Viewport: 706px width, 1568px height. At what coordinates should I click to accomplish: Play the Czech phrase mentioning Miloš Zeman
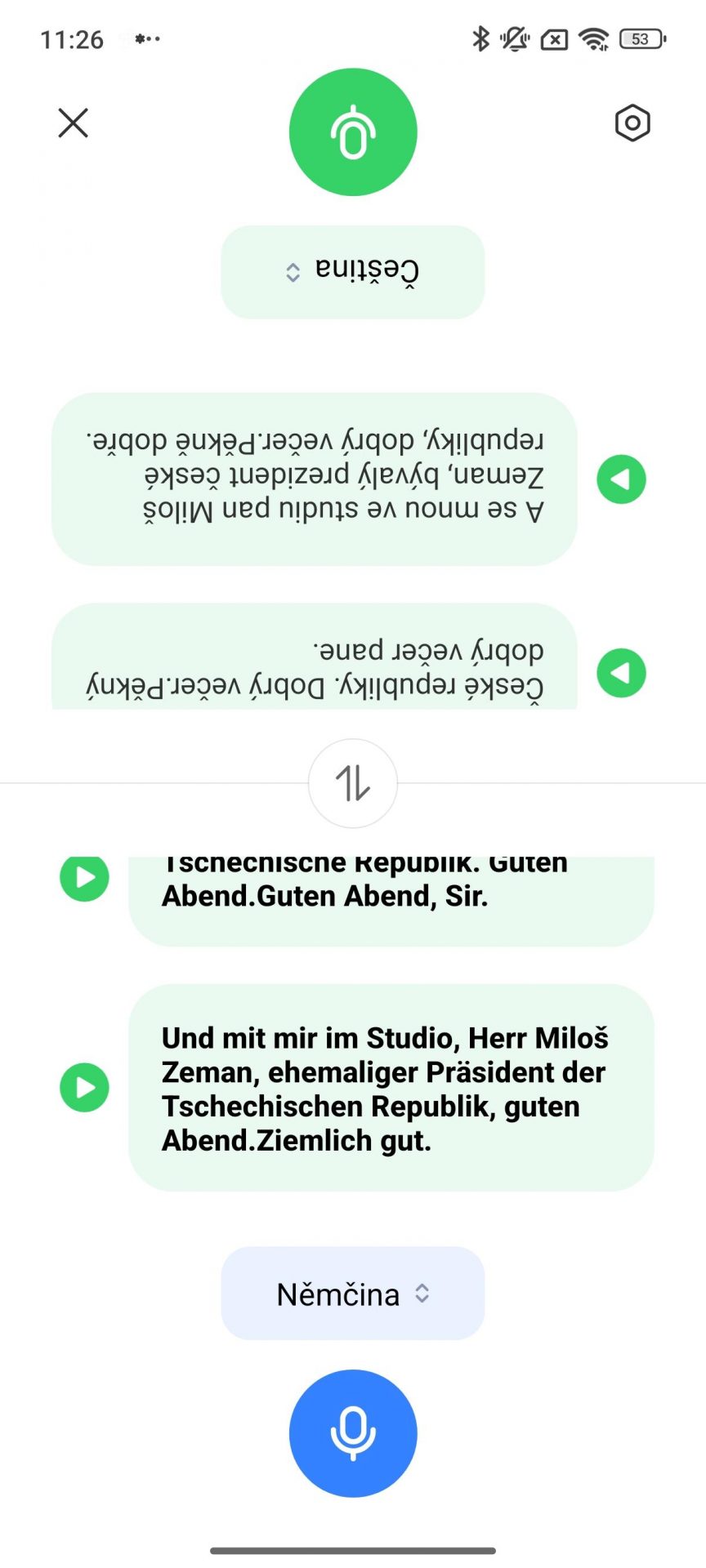click(621, 479)
